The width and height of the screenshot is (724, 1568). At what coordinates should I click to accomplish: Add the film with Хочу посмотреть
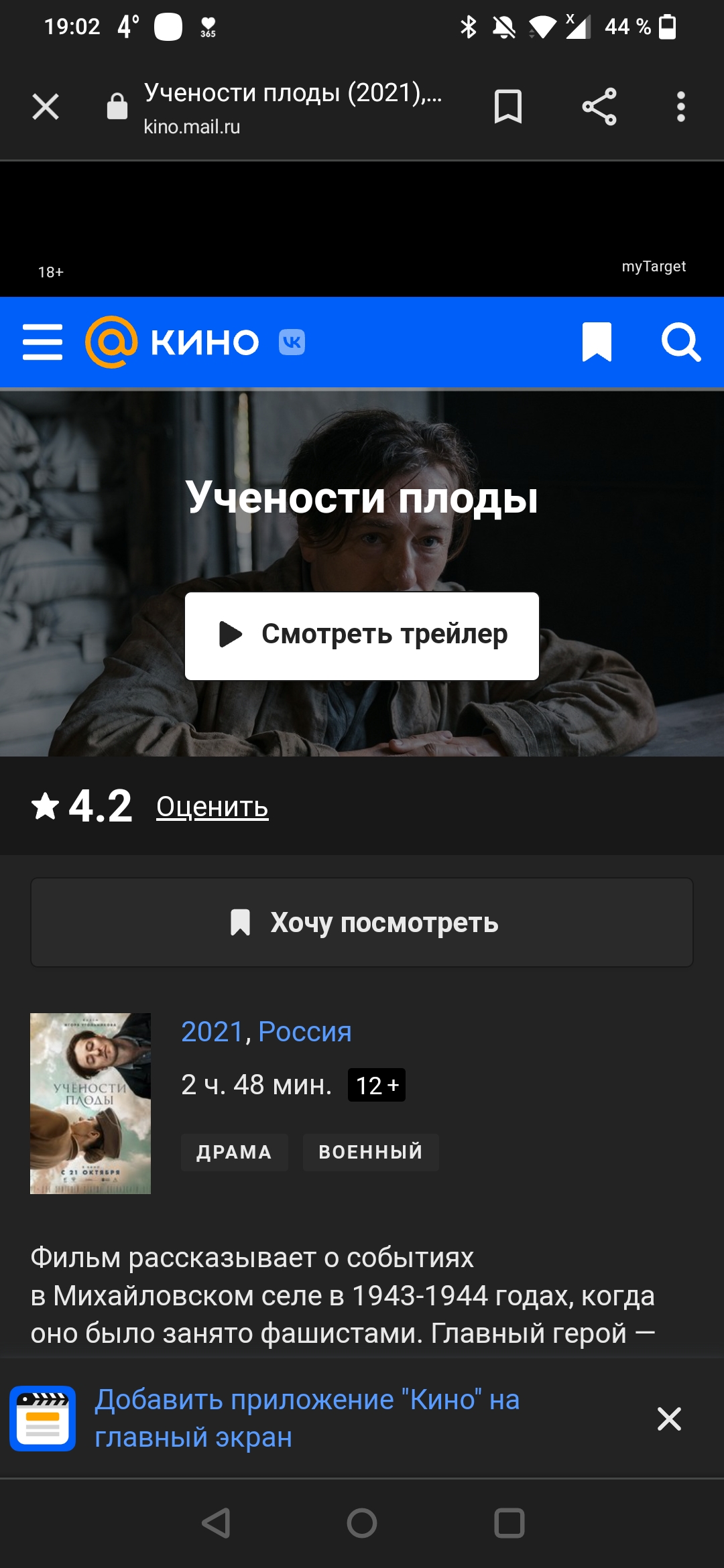tap(362, 923)
